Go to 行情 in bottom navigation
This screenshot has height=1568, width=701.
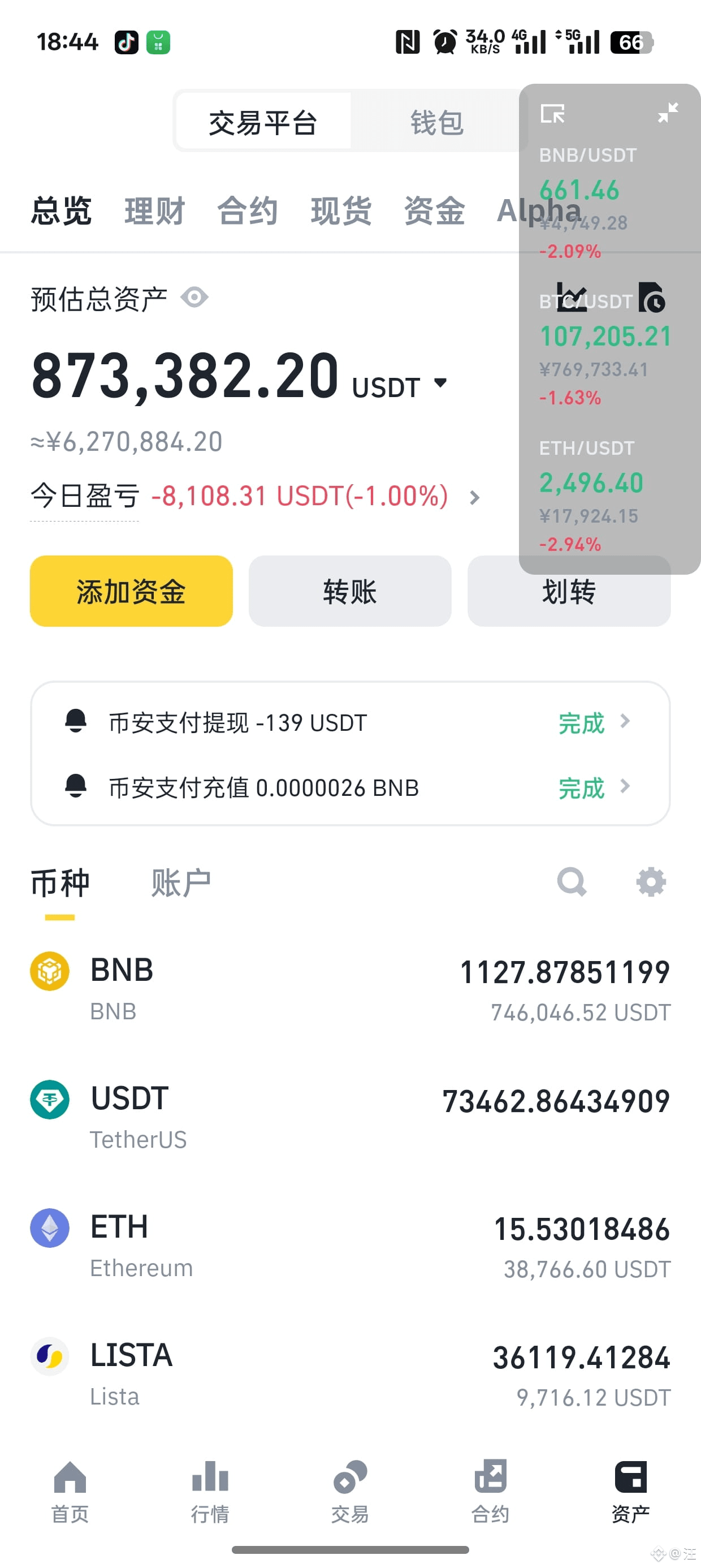point(210,1491)
